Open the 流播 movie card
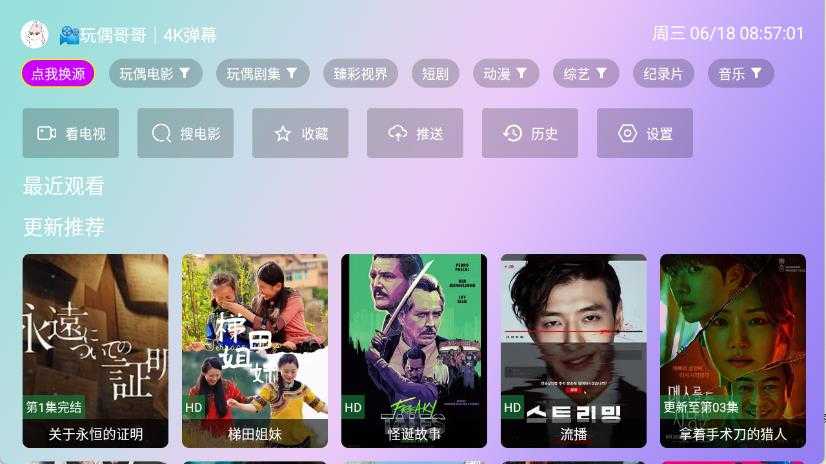 (x=573, y=350)
